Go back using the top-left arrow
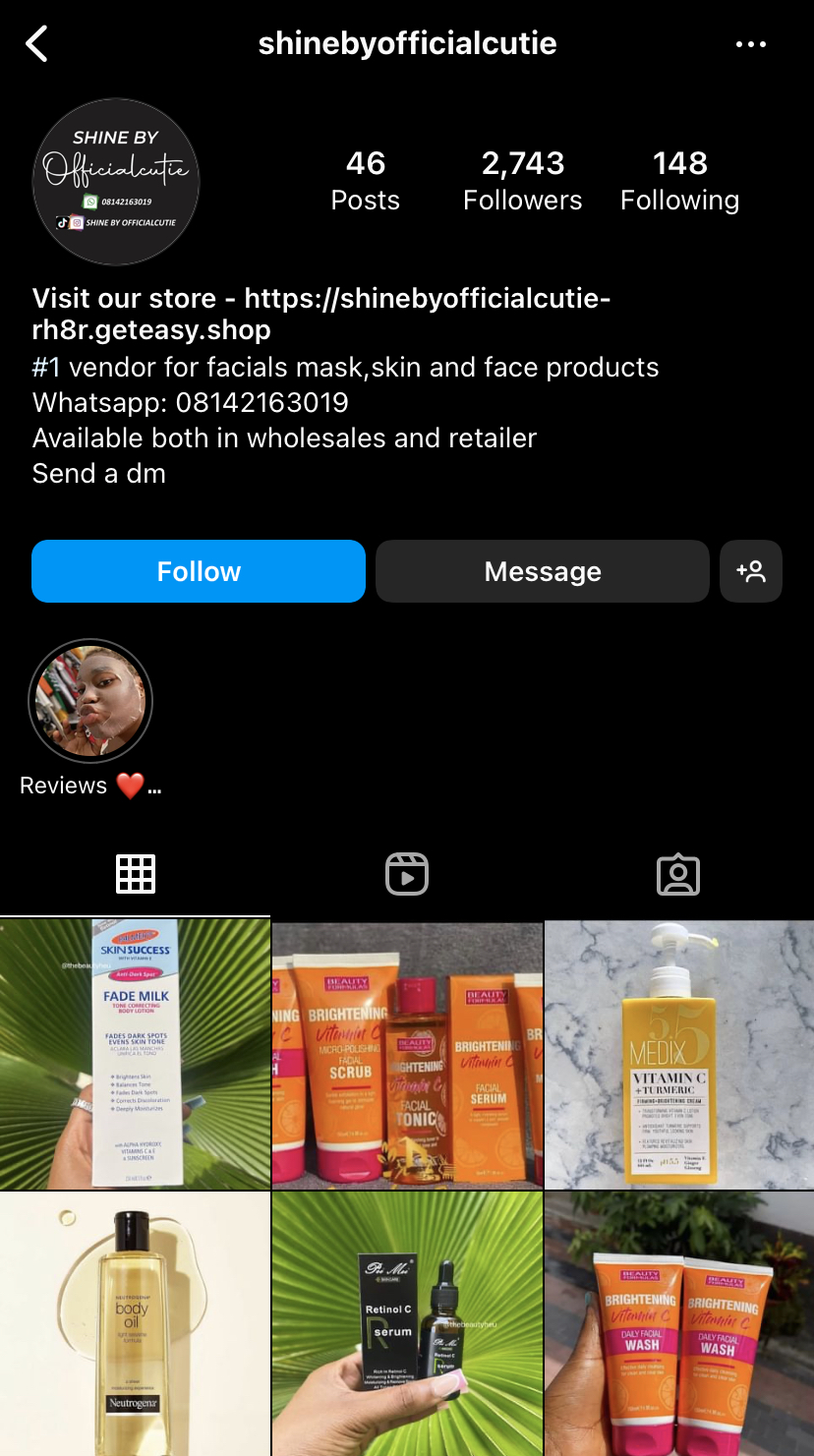This screenshot has height=1456, width=814. [x=37, y=44]
